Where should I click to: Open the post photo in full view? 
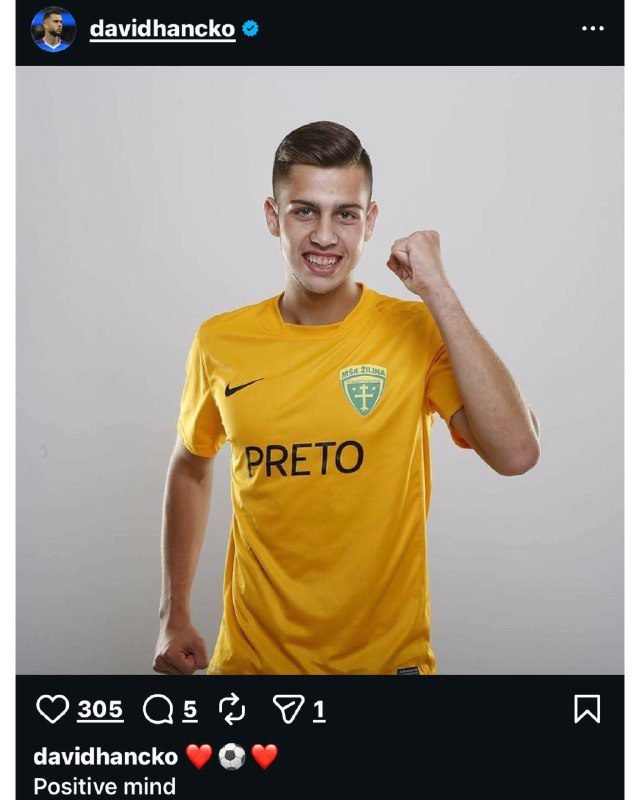tap(320, 370)
